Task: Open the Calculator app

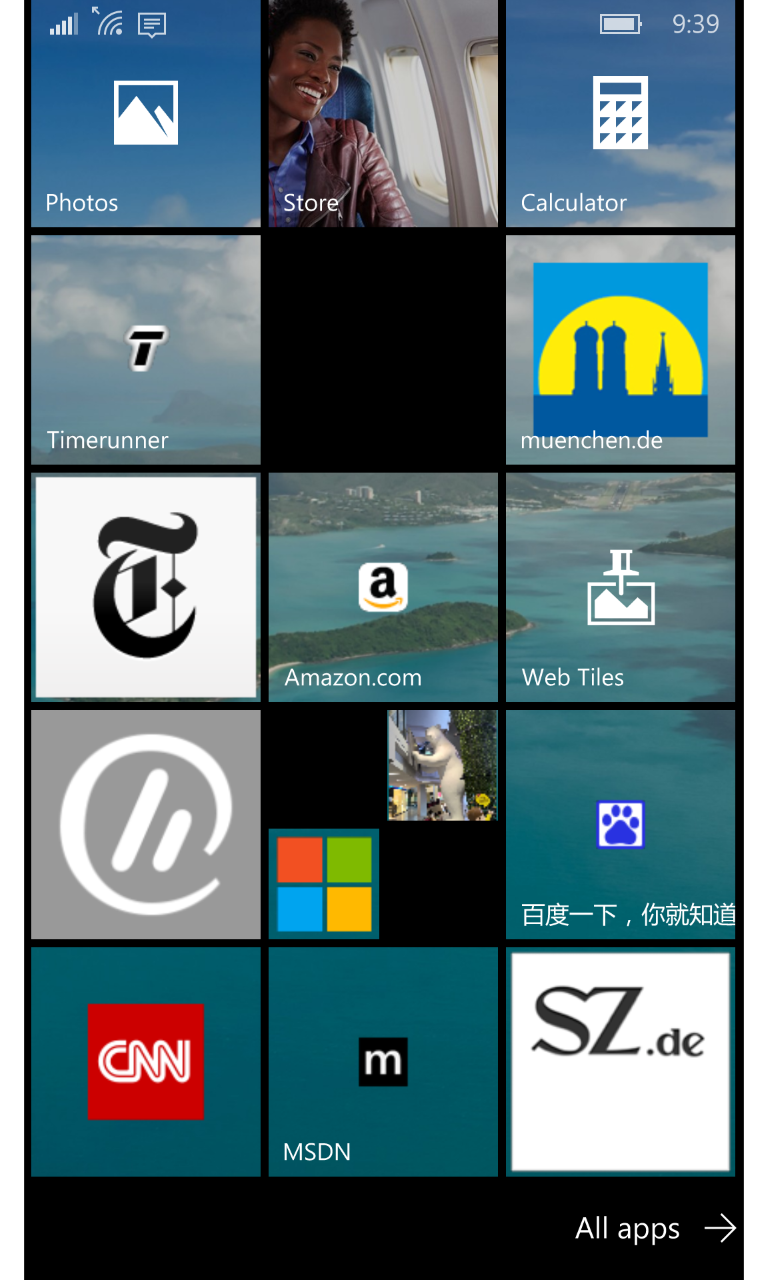Action: 620,113
